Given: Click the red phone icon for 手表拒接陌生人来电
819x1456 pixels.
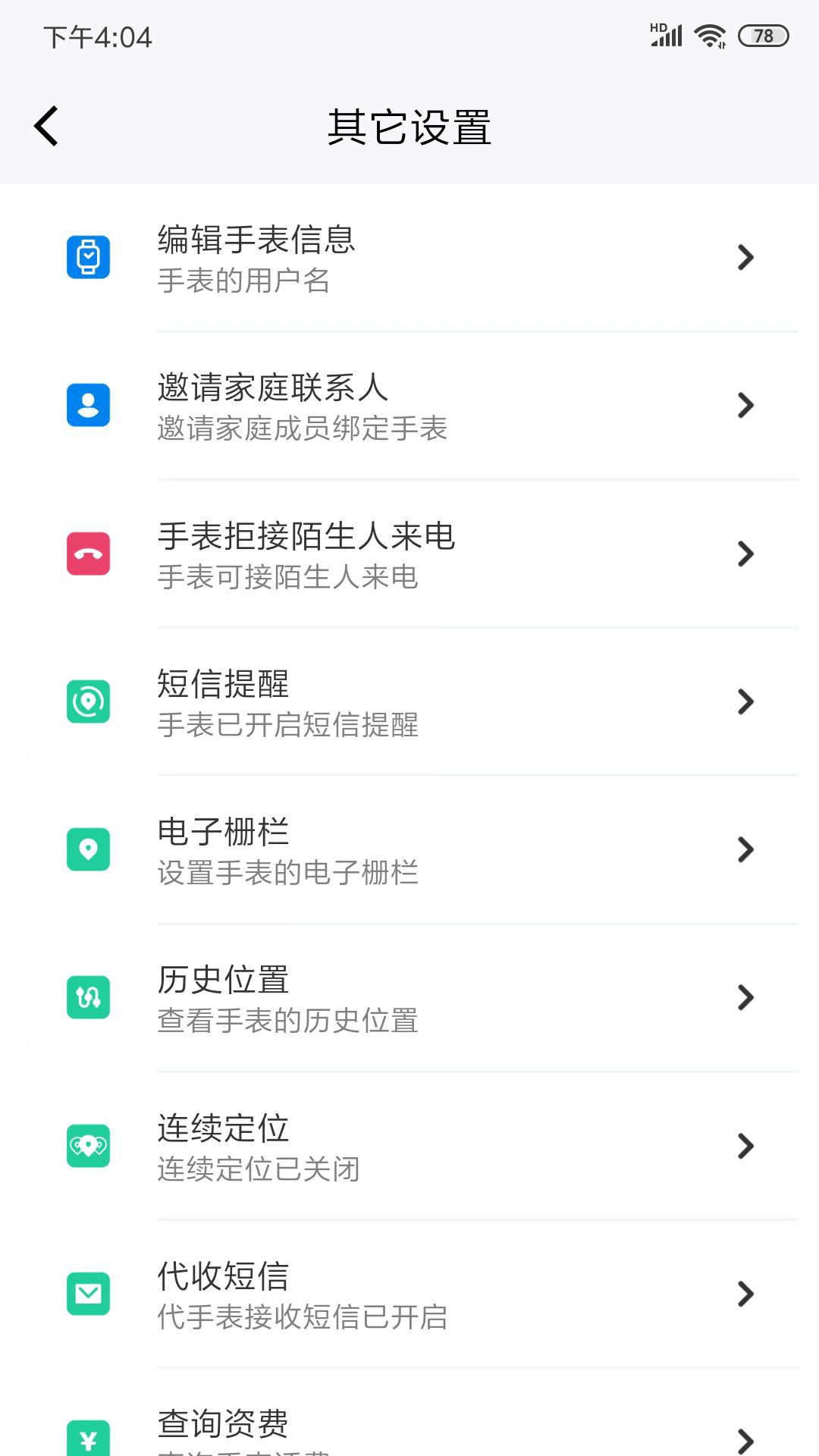Looking at the screenshot, I should (89, 554).
